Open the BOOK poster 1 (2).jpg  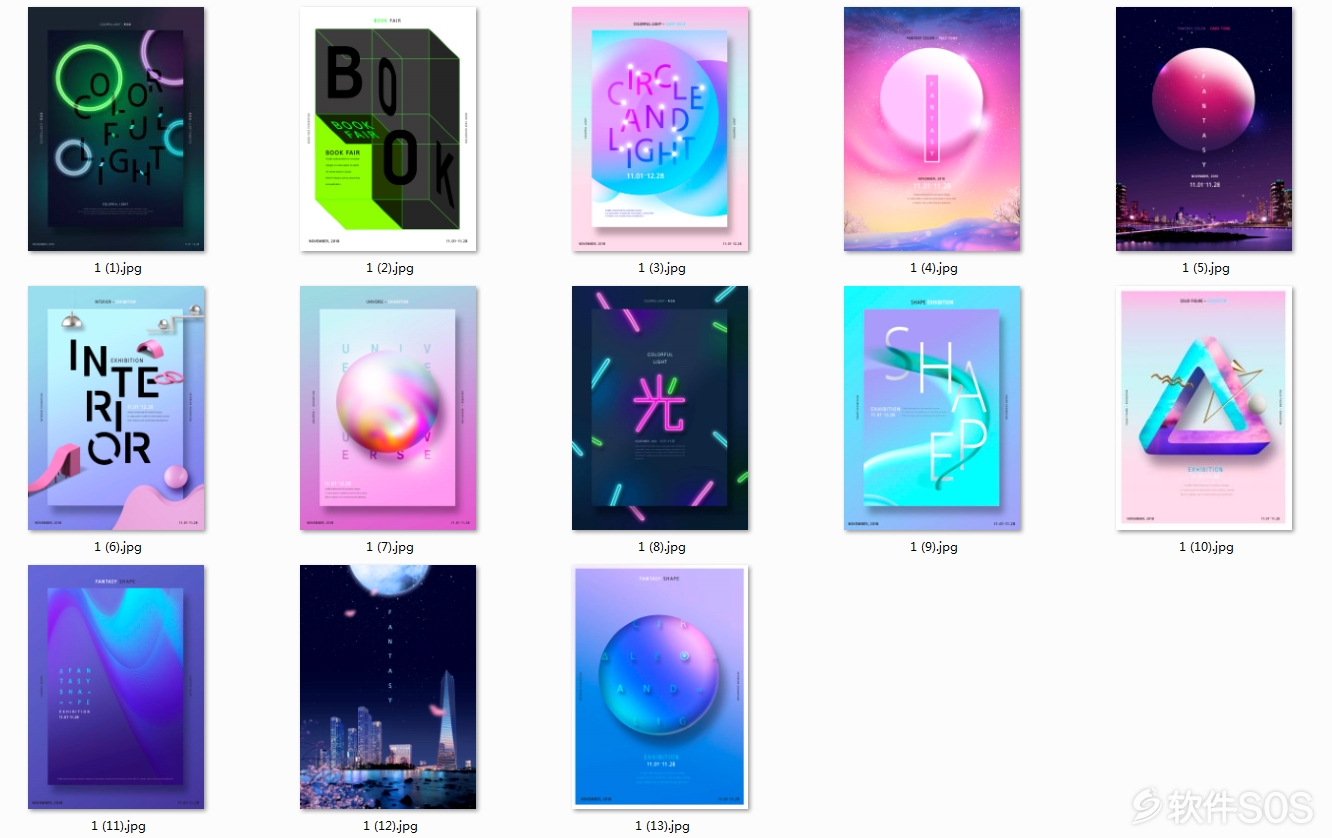[x=388, y=129]
